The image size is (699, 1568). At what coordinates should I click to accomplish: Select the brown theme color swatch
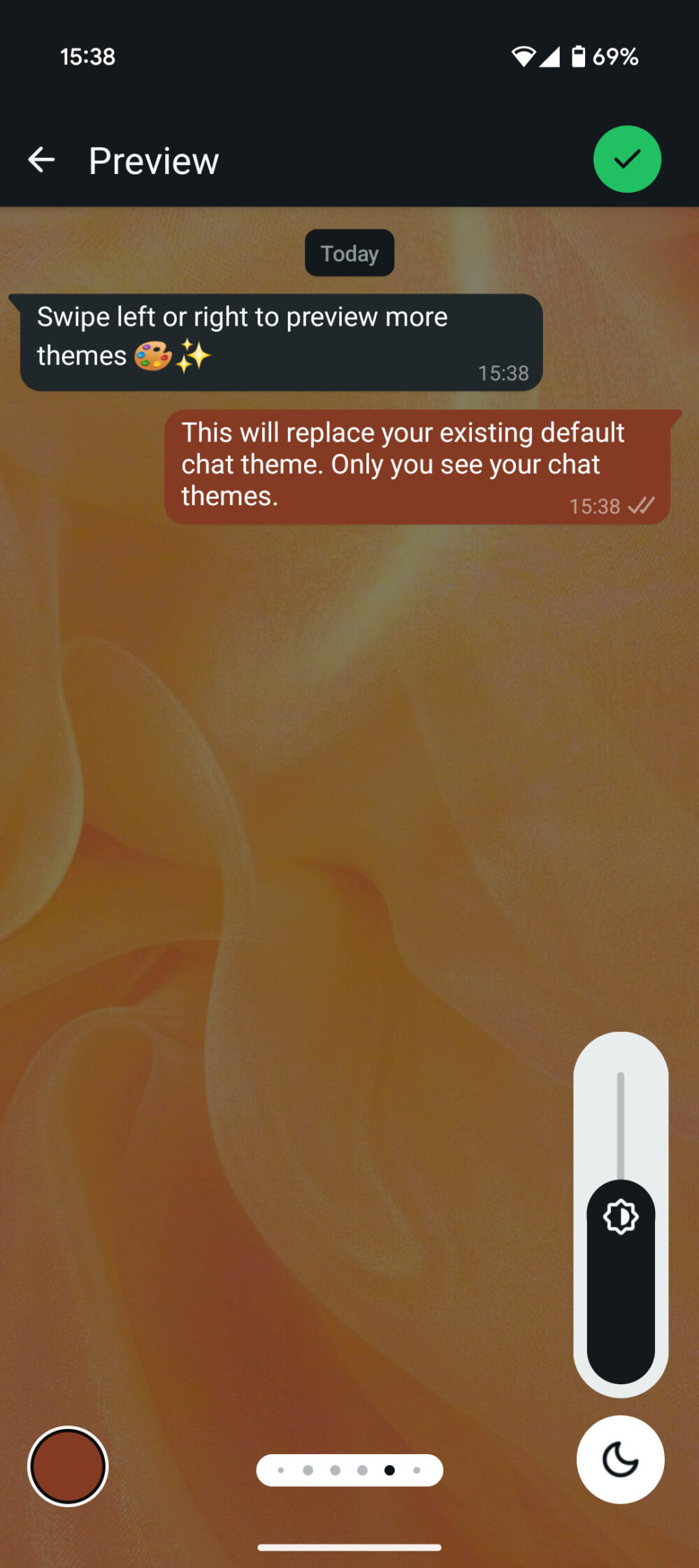coord(68,1466)
